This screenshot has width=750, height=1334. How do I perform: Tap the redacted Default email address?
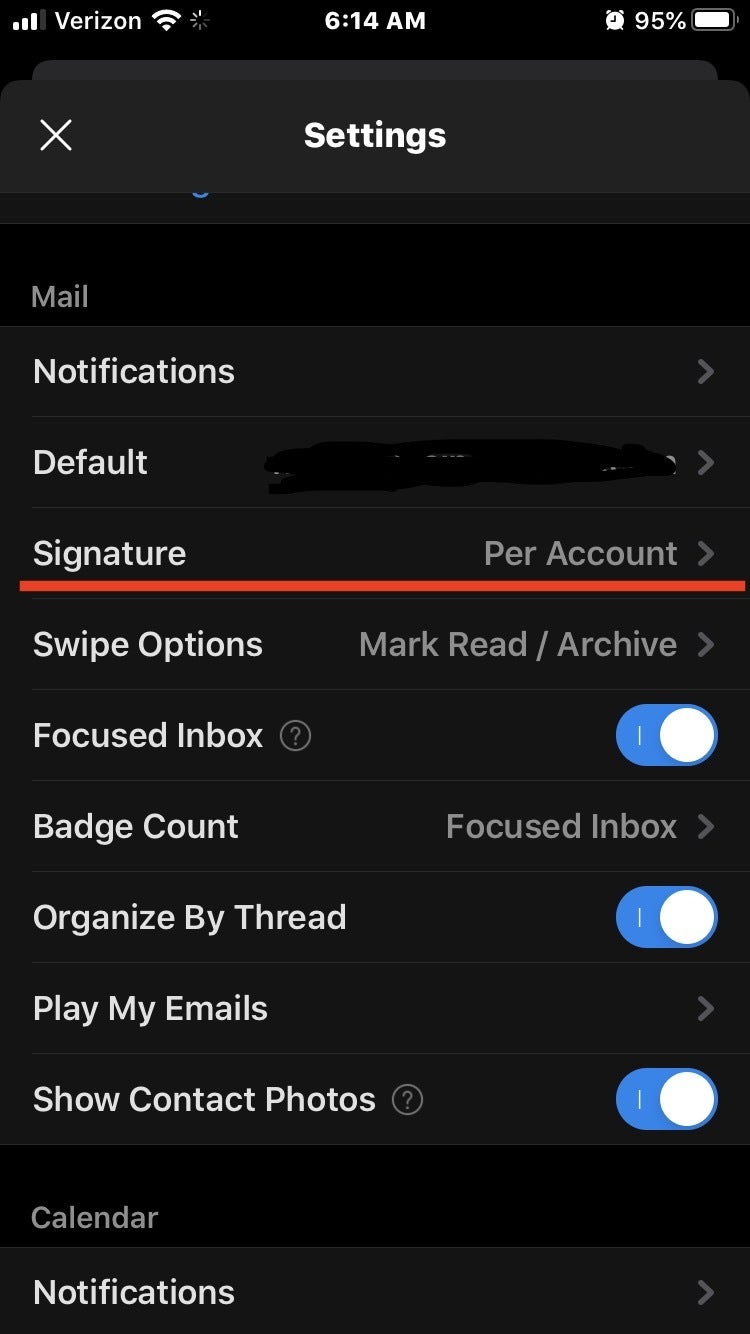click(470, 462)
